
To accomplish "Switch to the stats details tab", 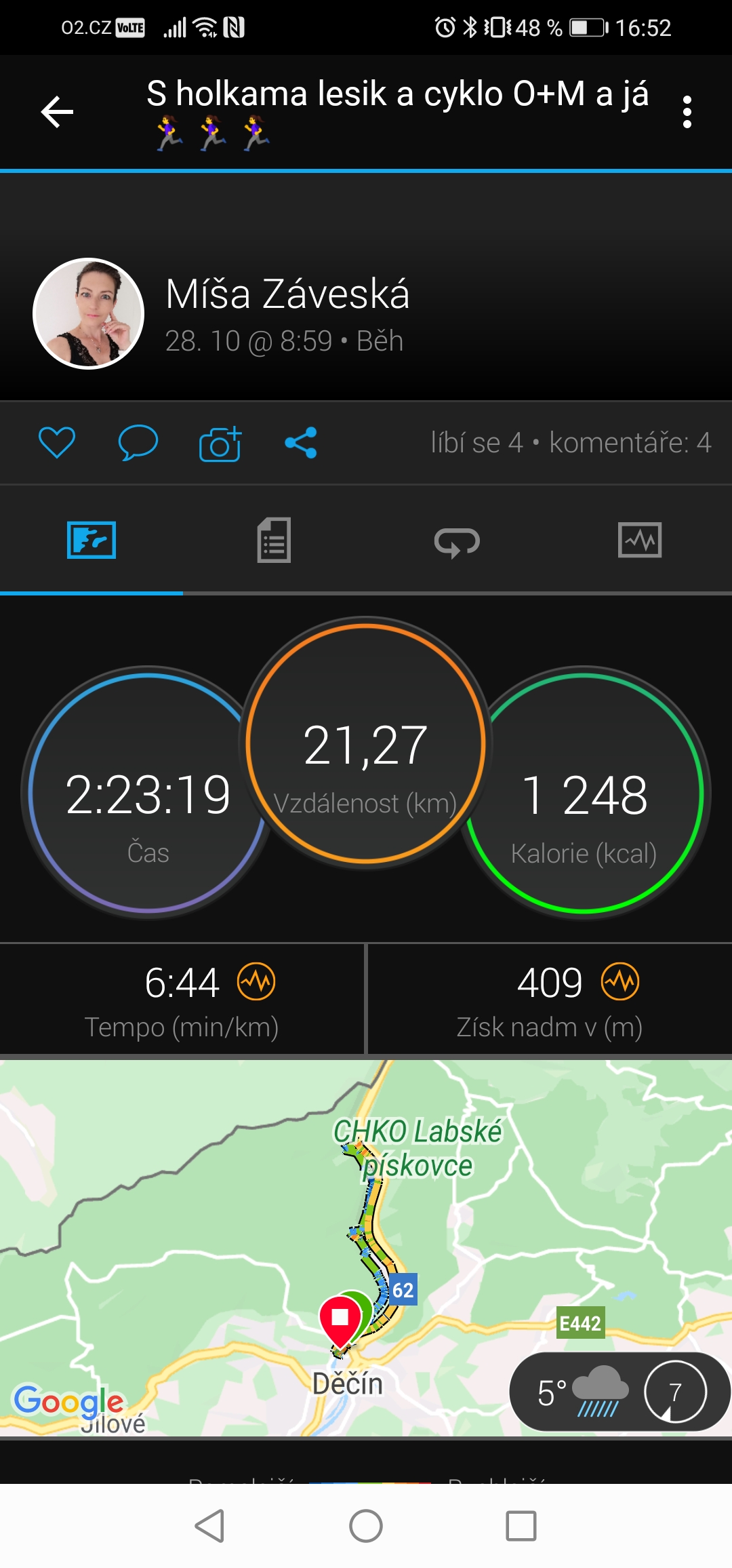I will click(x=274, y=541).
